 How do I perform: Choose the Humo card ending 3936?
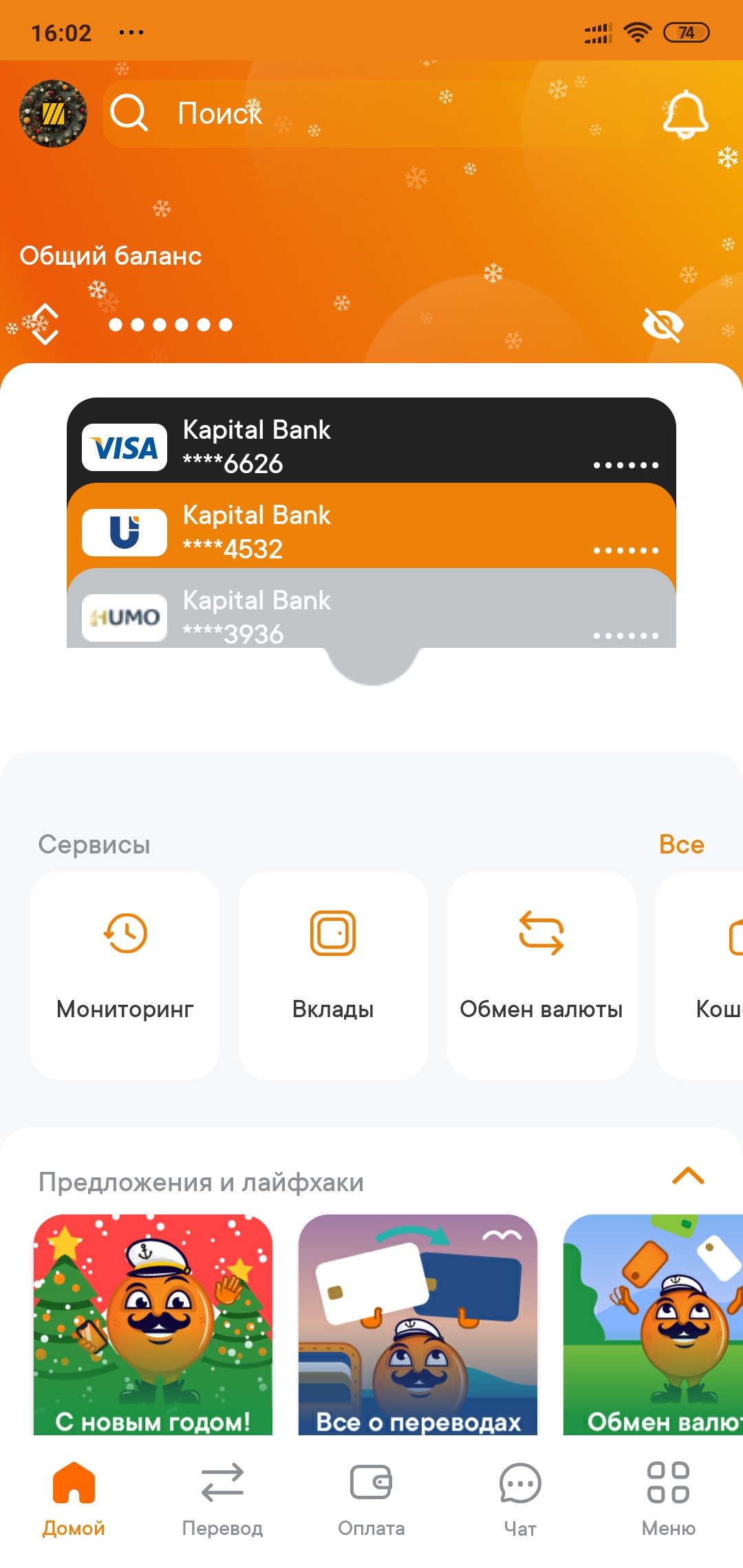[371, 613]
